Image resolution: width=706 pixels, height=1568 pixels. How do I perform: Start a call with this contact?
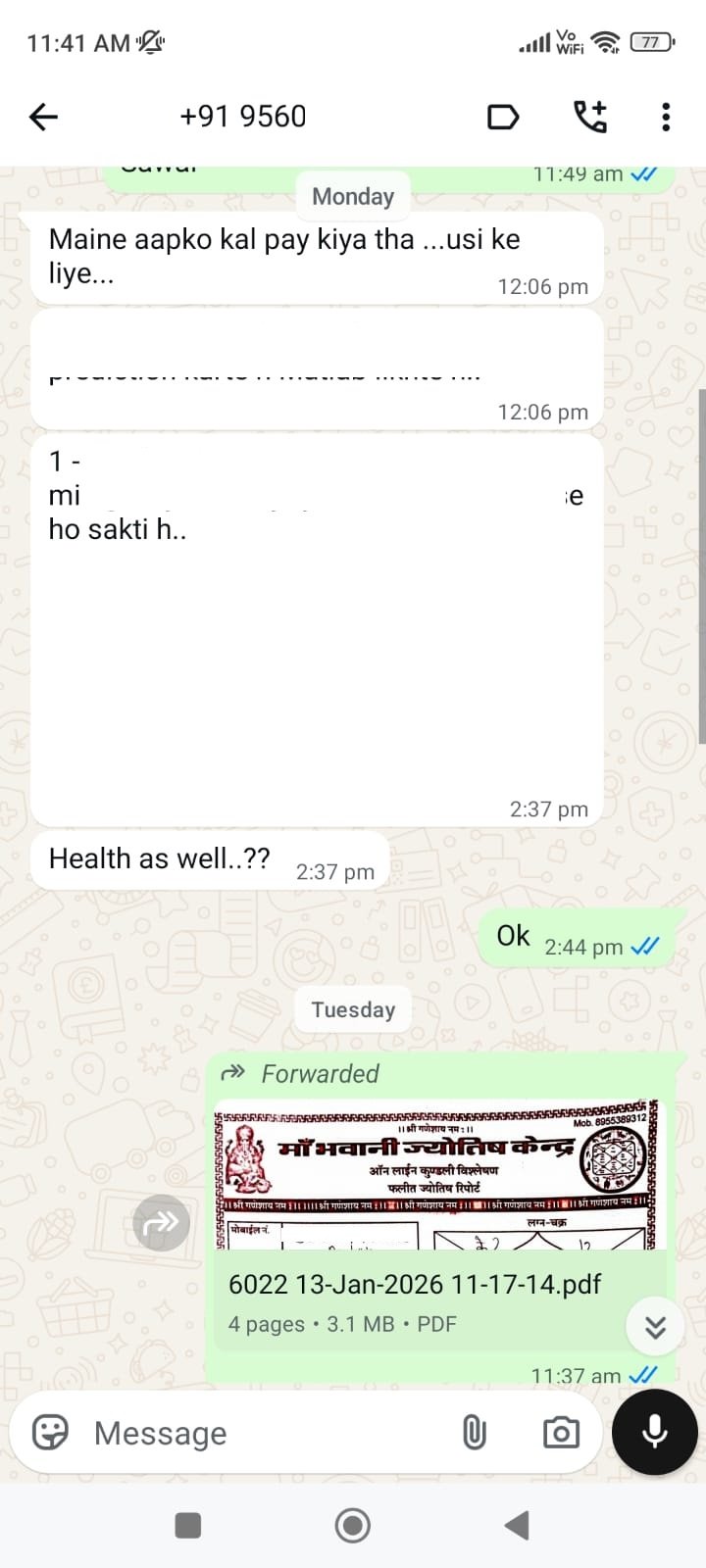pyautogui.click(x=590, y=117)
